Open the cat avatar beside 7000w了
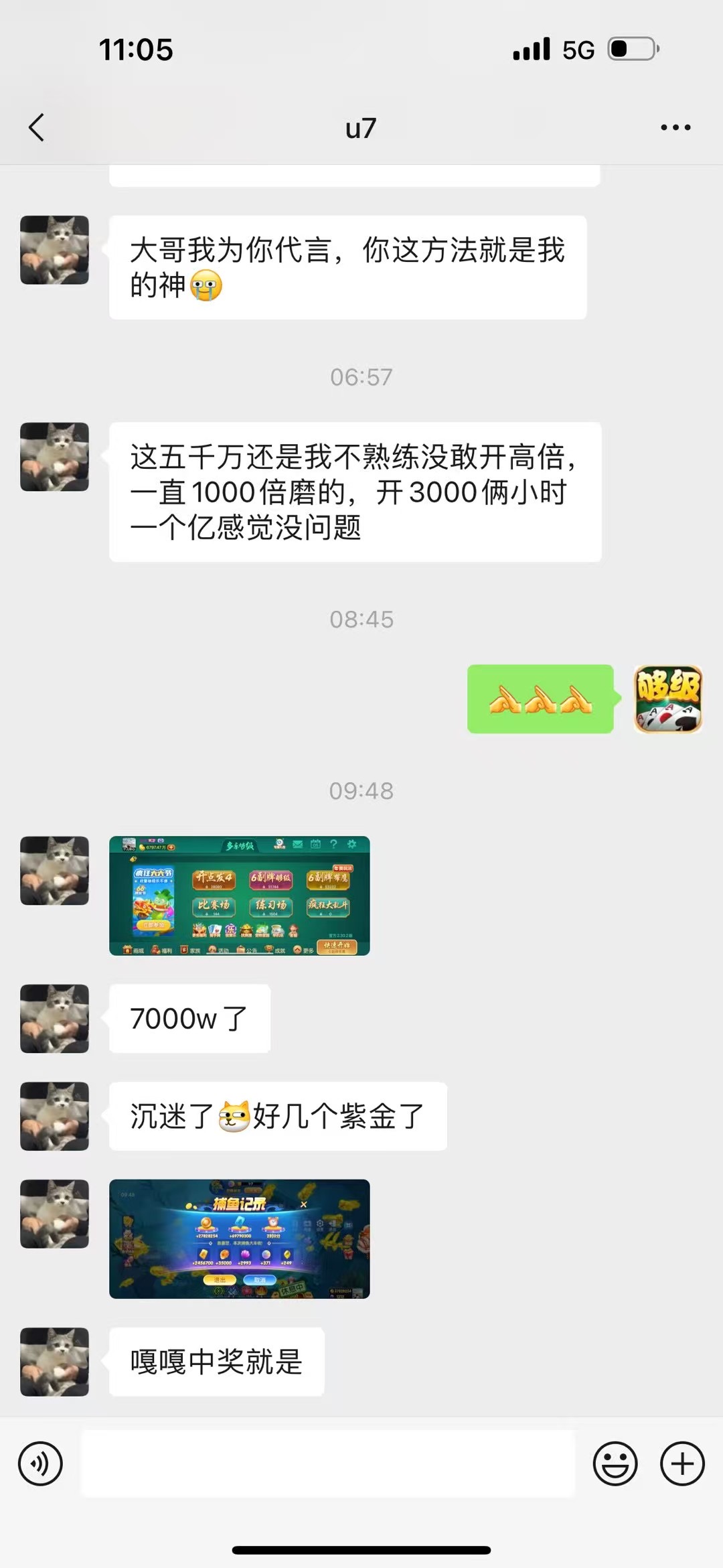 (54, 1018)
